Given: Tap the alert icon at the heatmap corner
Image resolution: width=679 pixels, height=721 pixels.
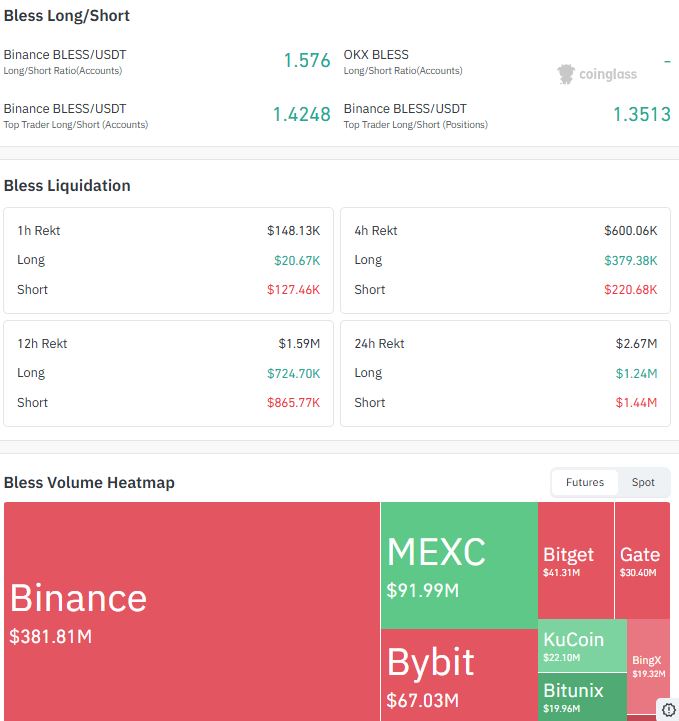Looking at the screenshot, I should [668, 710].
